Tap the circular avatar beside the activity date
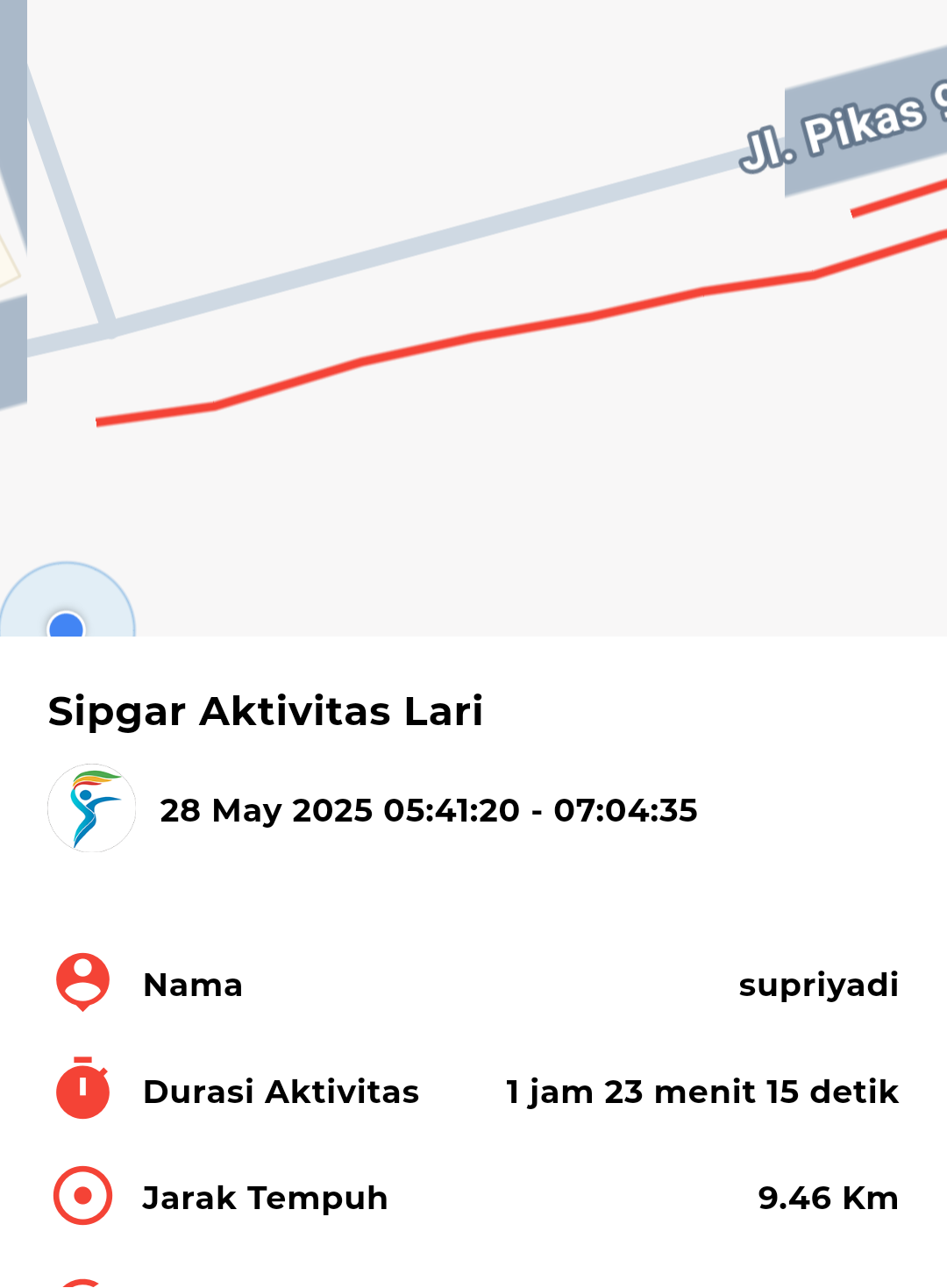 [x=92, y=808]
